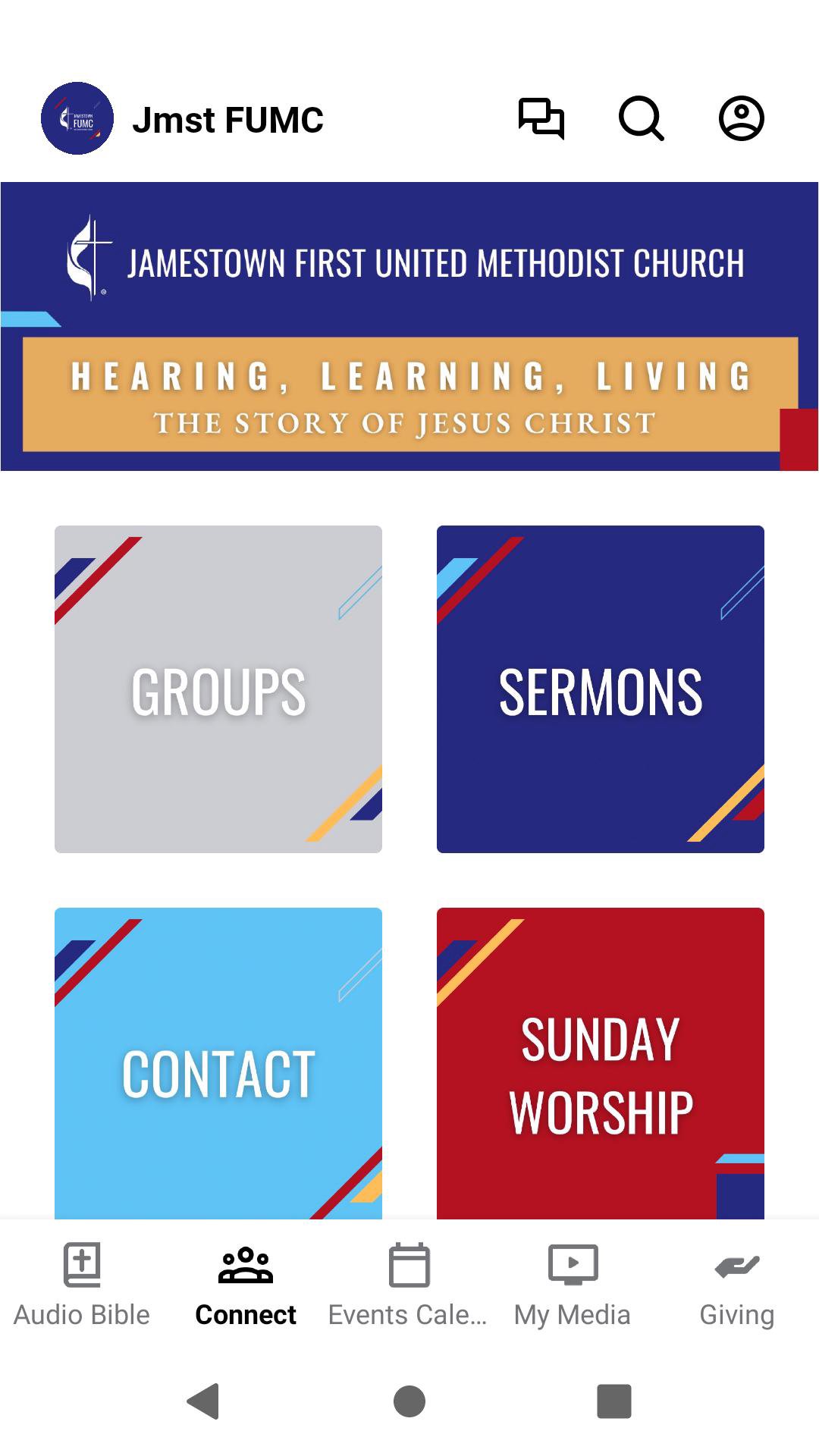Go to the system home screen
The height and width of the screenshot is (1456, 819).
[x=409, y=1401]
